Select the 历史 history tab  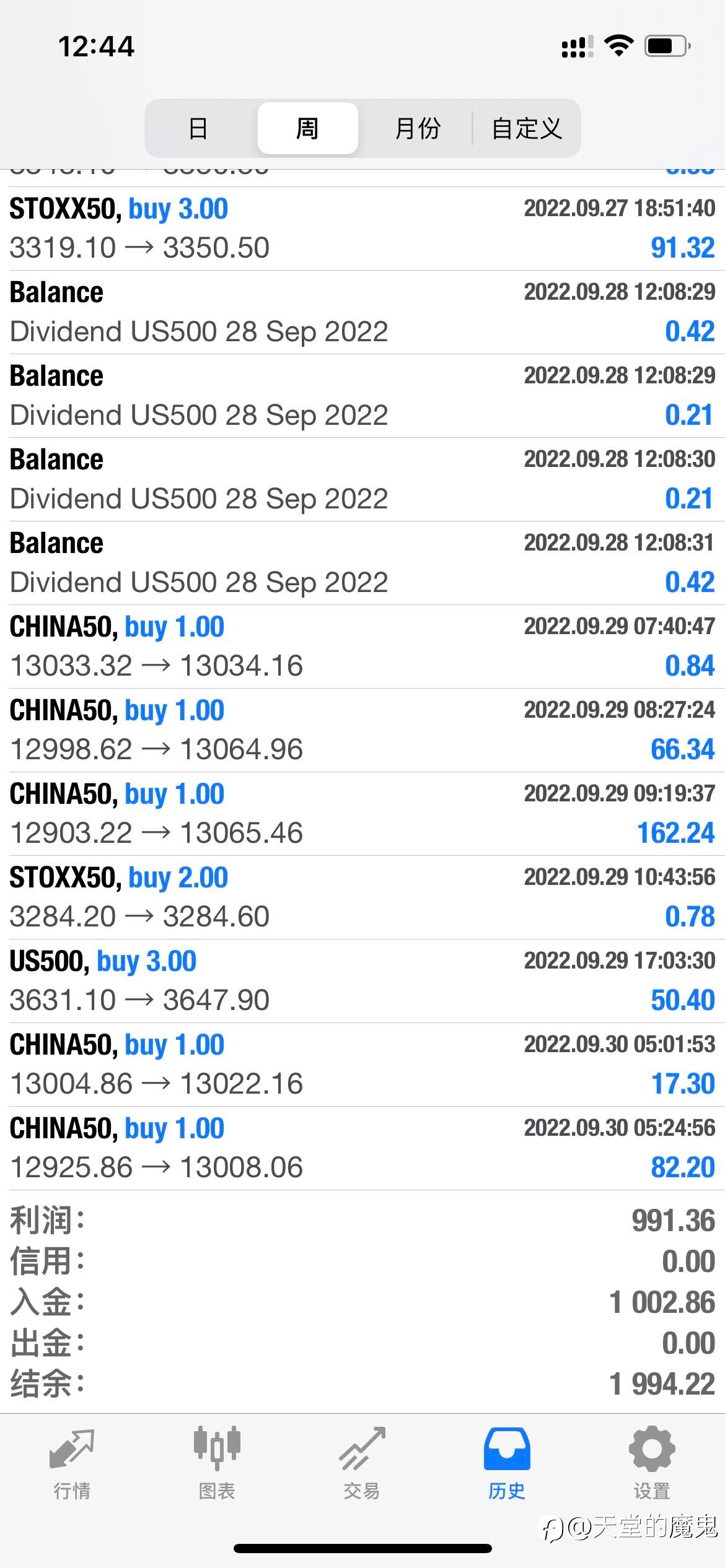click(x=507, y=1463)
